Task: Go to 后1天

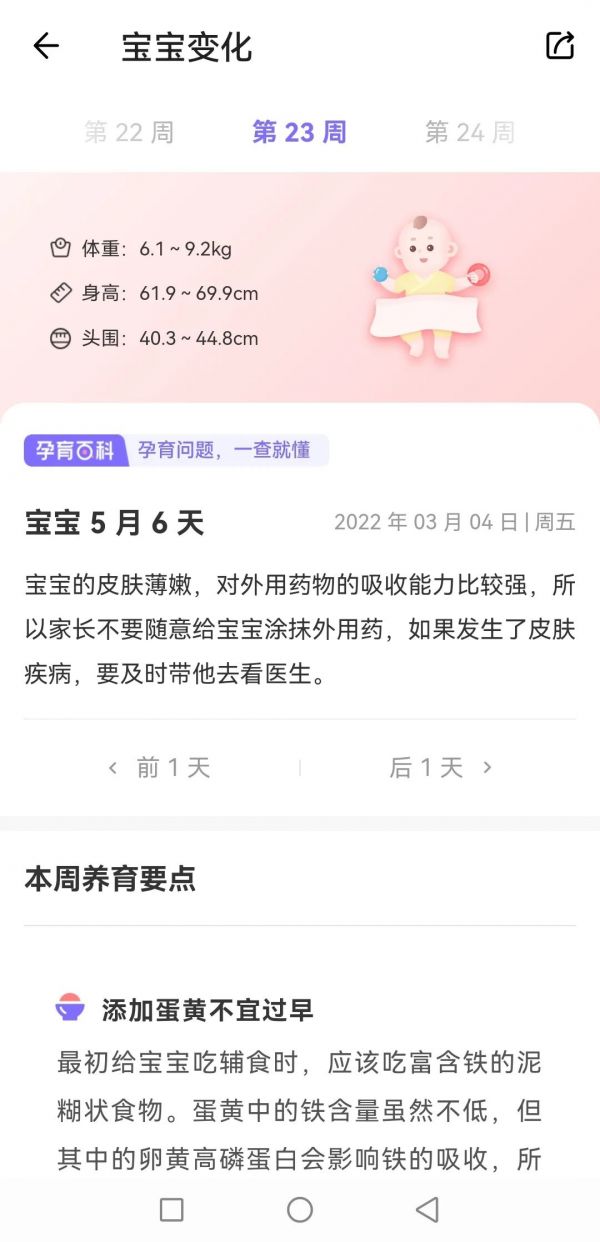Action: tap(440, 767)
